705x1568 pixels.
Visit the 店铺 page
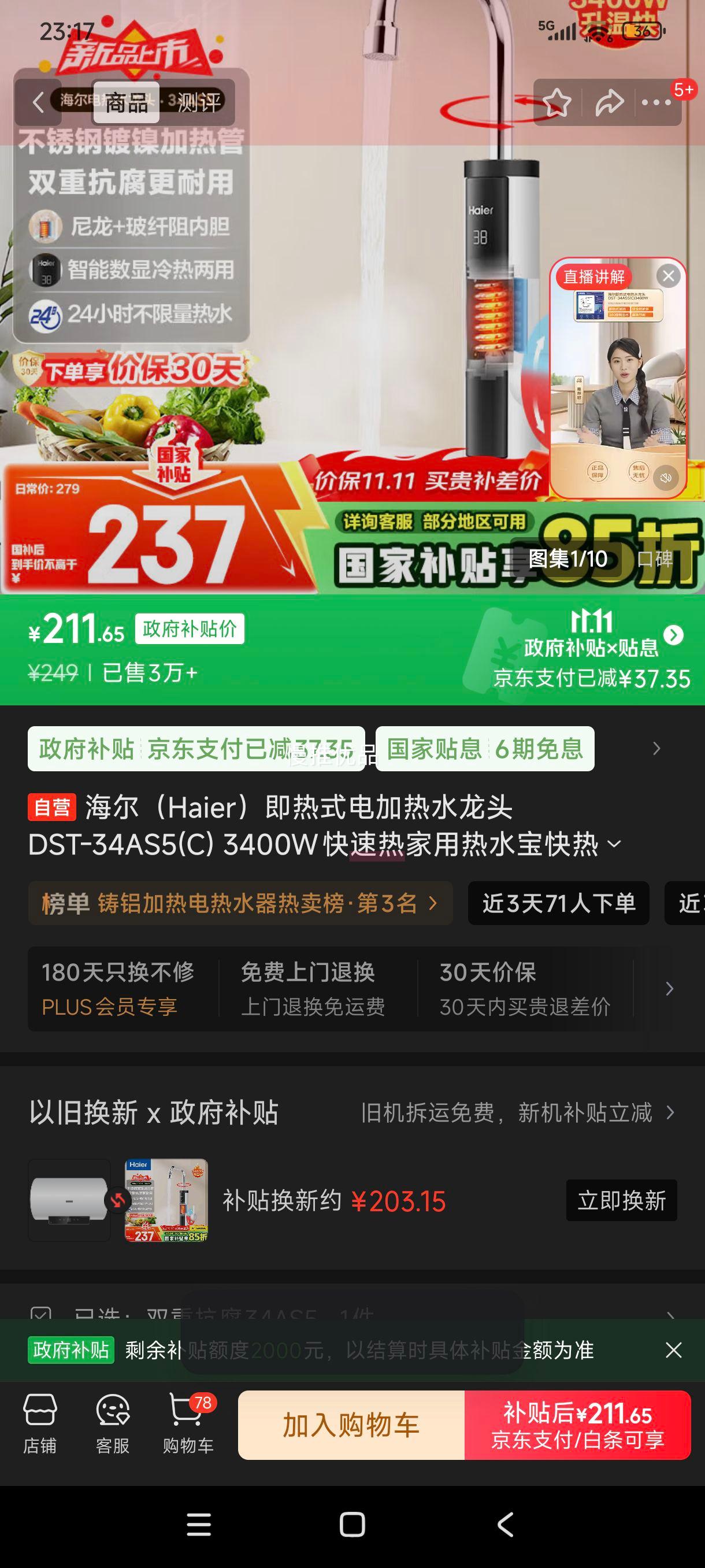pyautogui.click(x=40, y=1425)
